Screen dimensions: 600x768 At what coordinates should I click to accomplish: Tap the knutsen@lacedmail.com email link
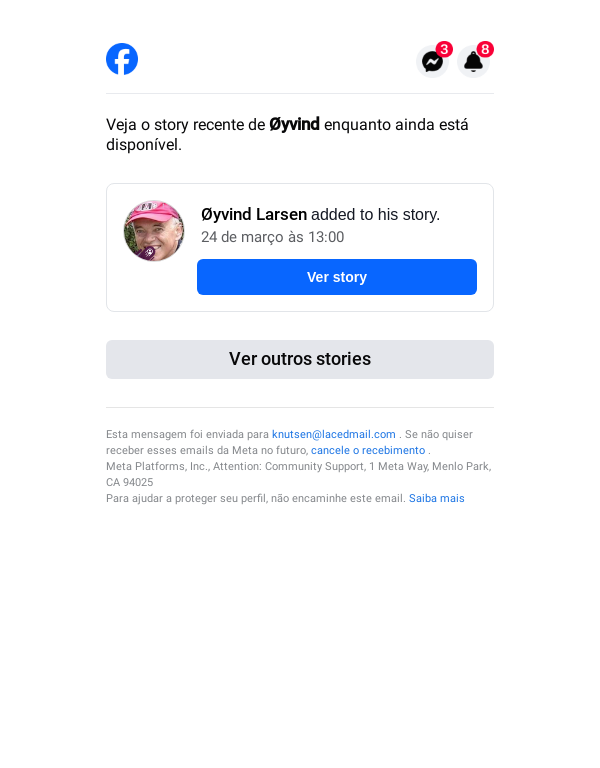pyautogui.click(x=334, y=434)
